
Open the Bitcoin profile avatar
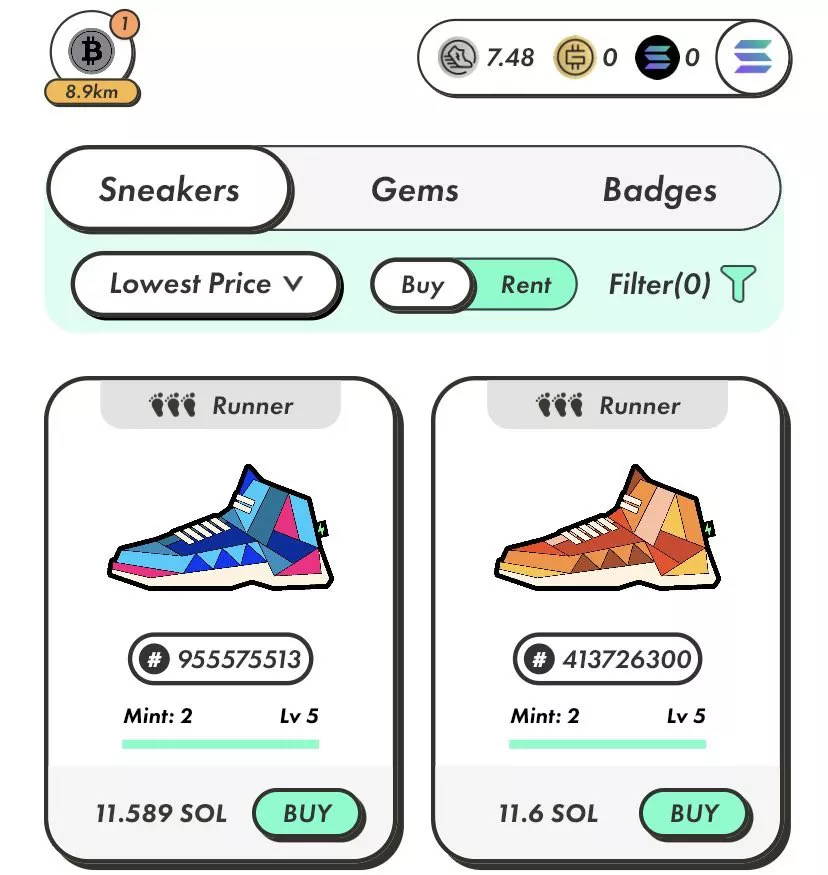[x=91, y=51]
